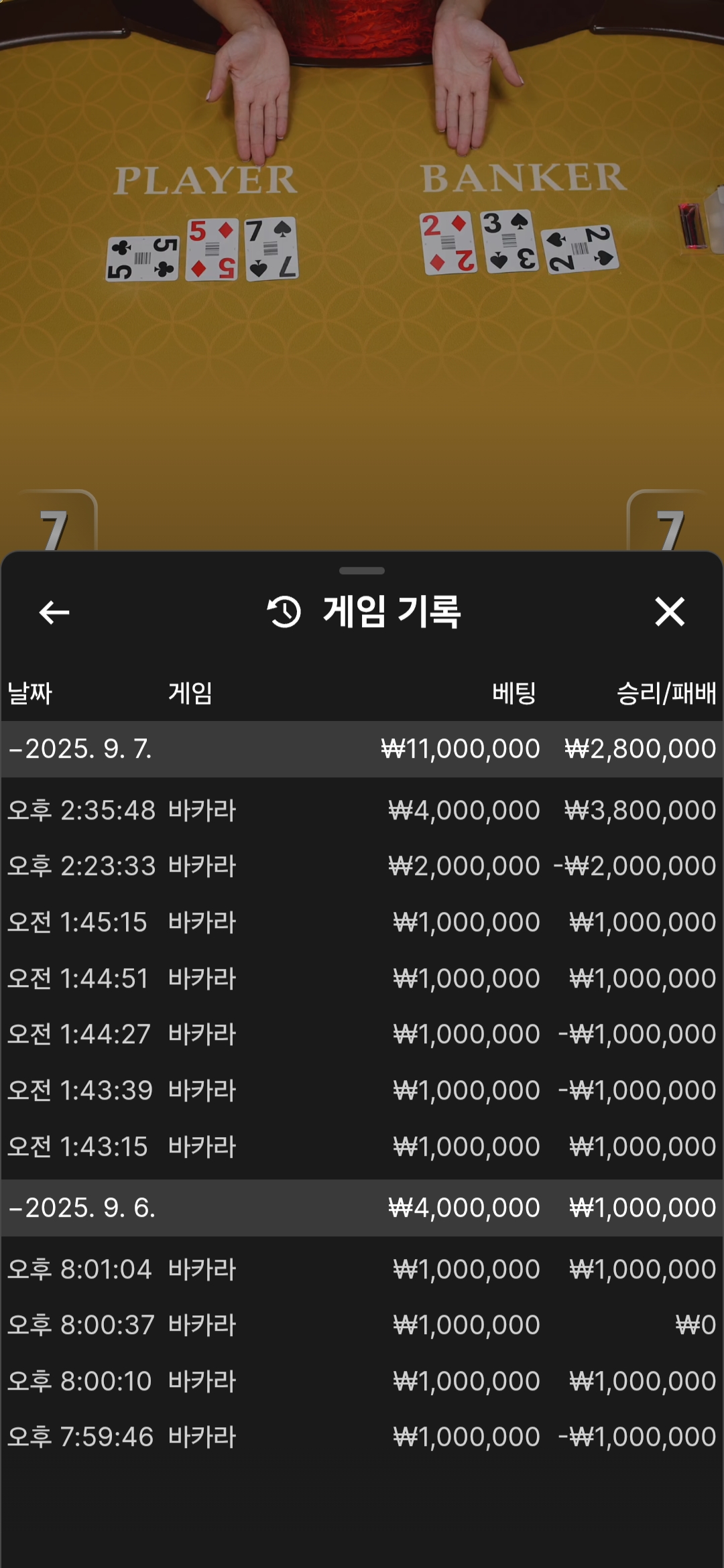Close the game history panel
724x1568 pixels.
[x=669, y=612]
